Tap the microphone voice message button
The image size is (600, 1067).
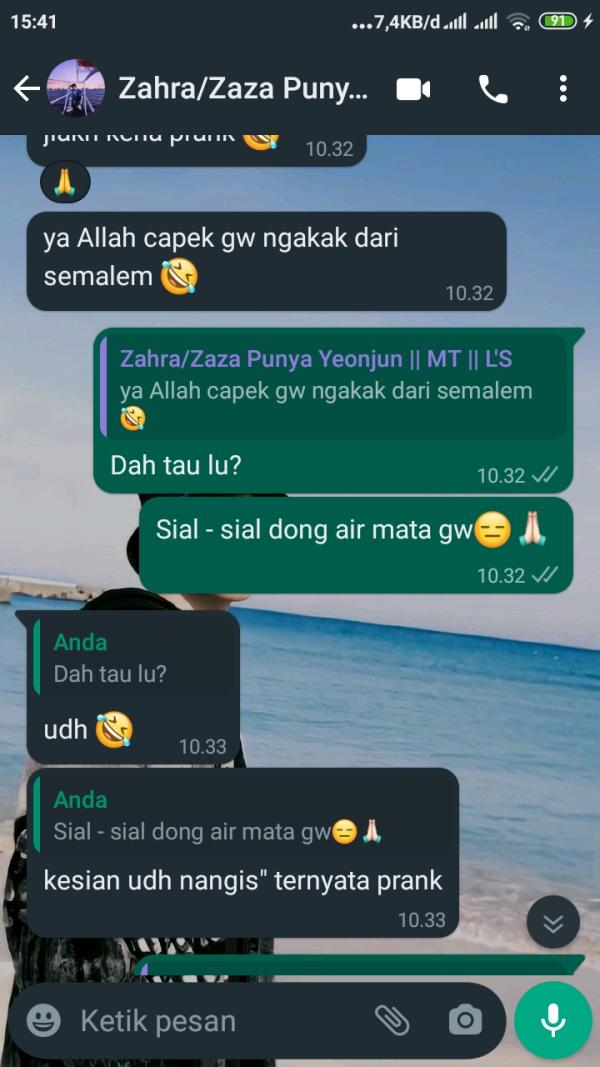tap(553, 1020)
